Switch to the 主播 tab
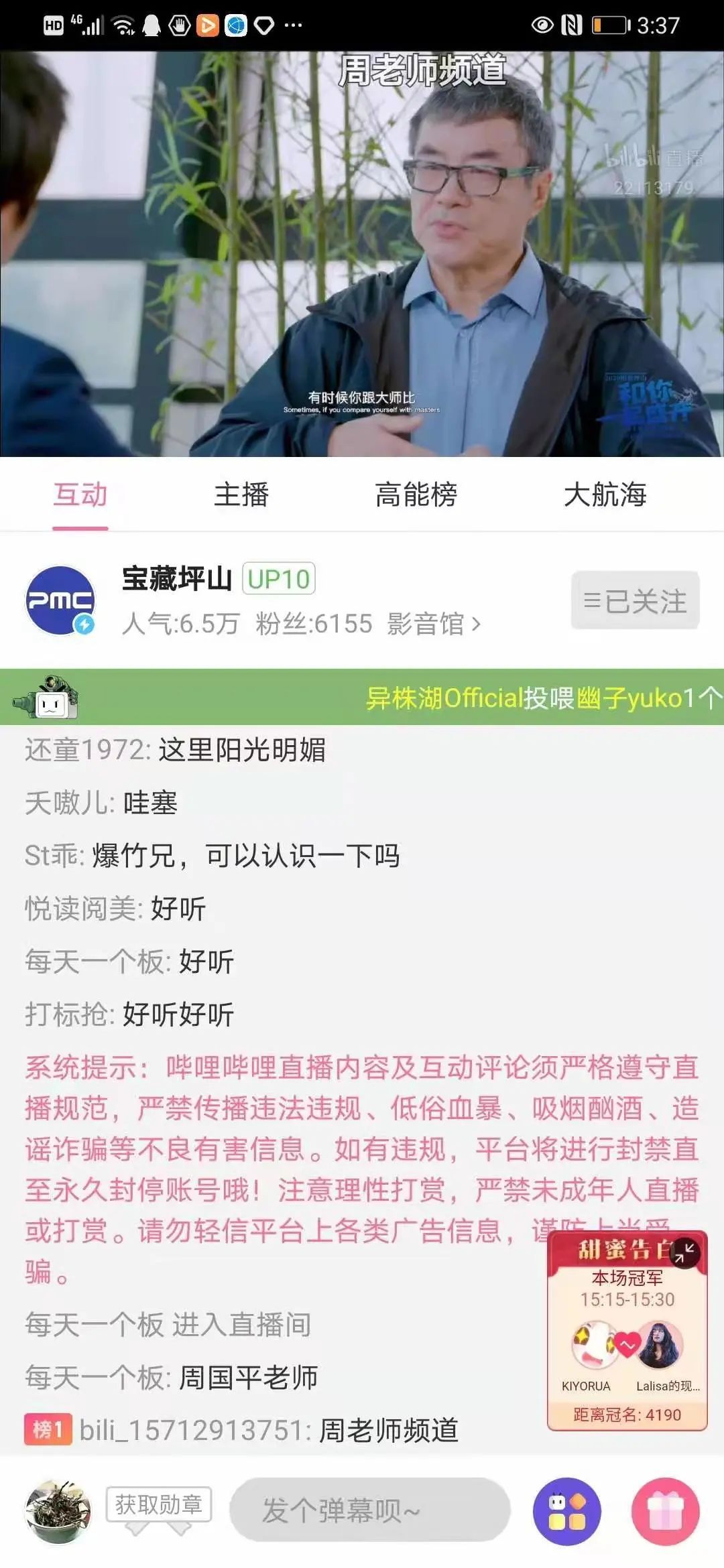The width and height of the screenshot is (724, 1568). [x=241, y=495]
